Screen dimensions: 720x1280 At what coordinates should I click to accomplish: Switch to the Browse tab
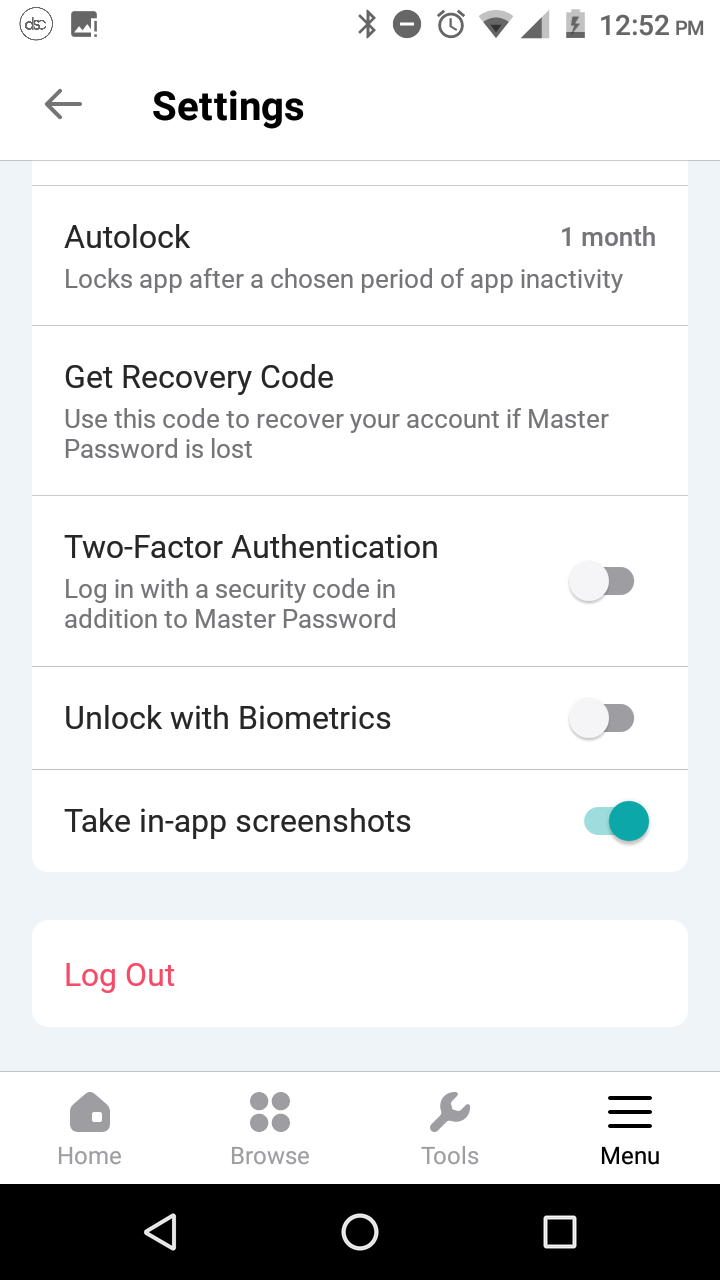pyautogui.click(x=270, y=1128)
